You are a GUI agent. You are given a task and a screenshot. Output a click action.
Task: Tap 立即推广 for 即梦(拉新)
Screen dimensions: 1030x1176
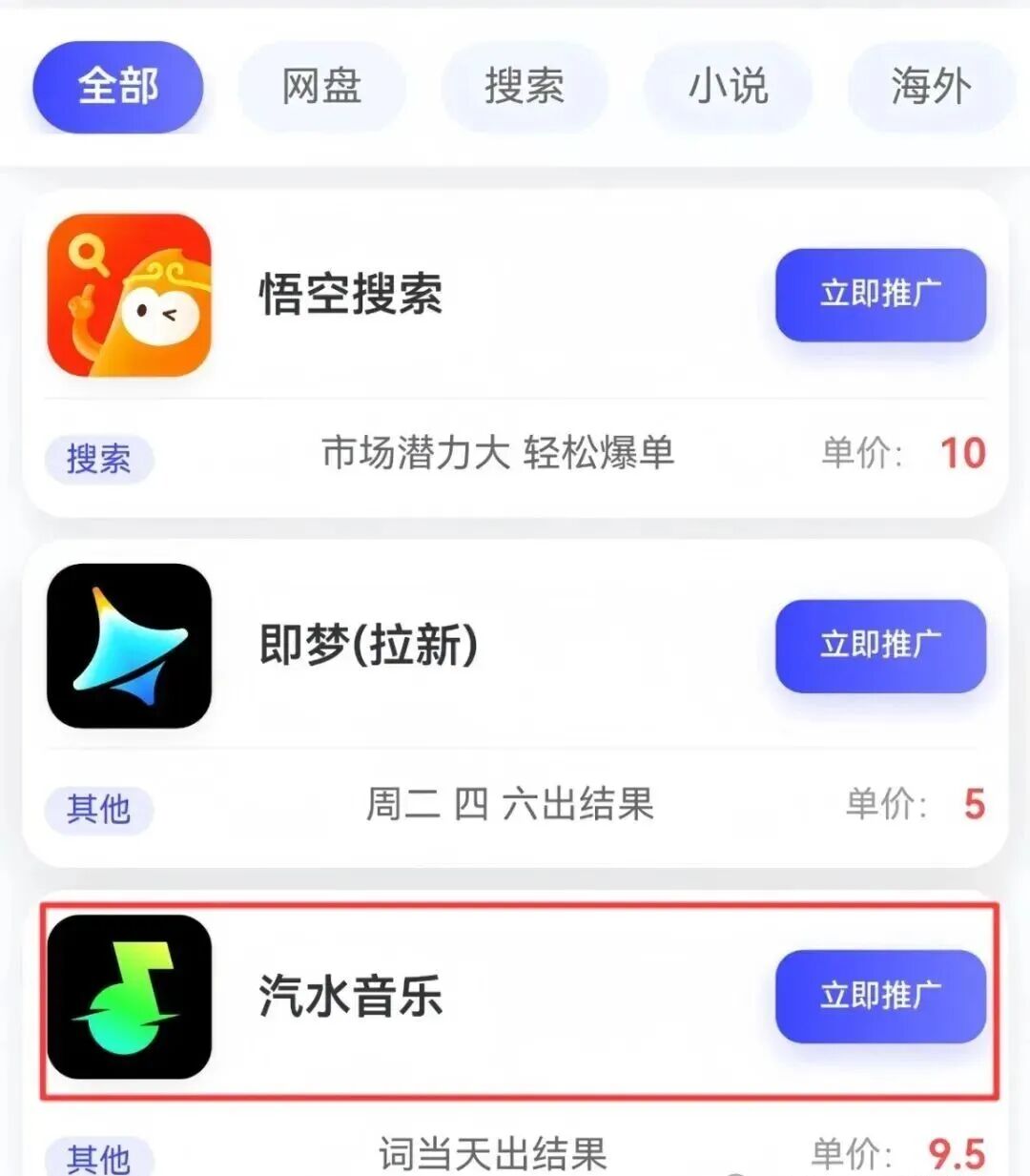(879, 645)
